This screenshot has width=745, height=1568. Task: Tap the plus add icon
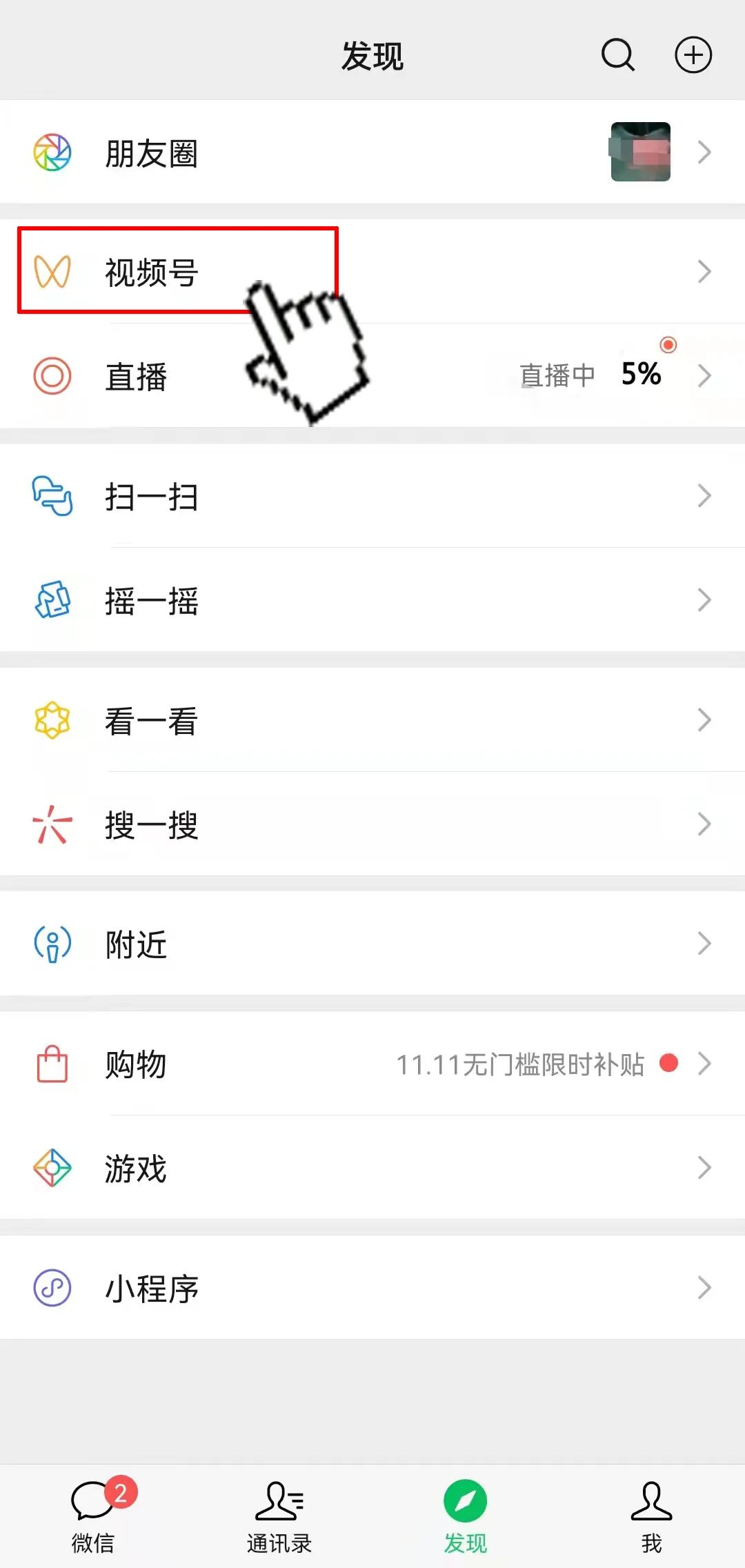pyautogui.click(x=693, y=54)
